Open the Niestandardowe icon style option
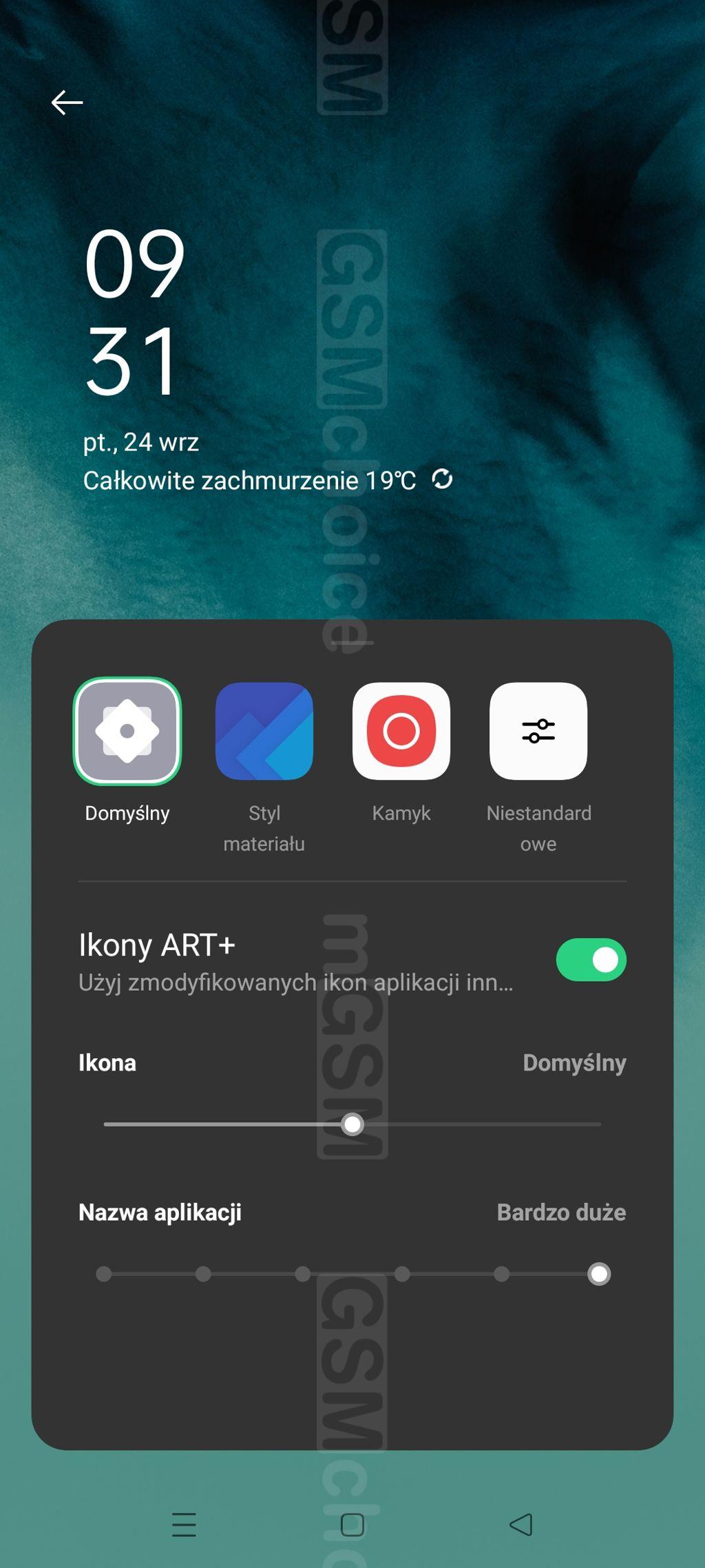 538,731
